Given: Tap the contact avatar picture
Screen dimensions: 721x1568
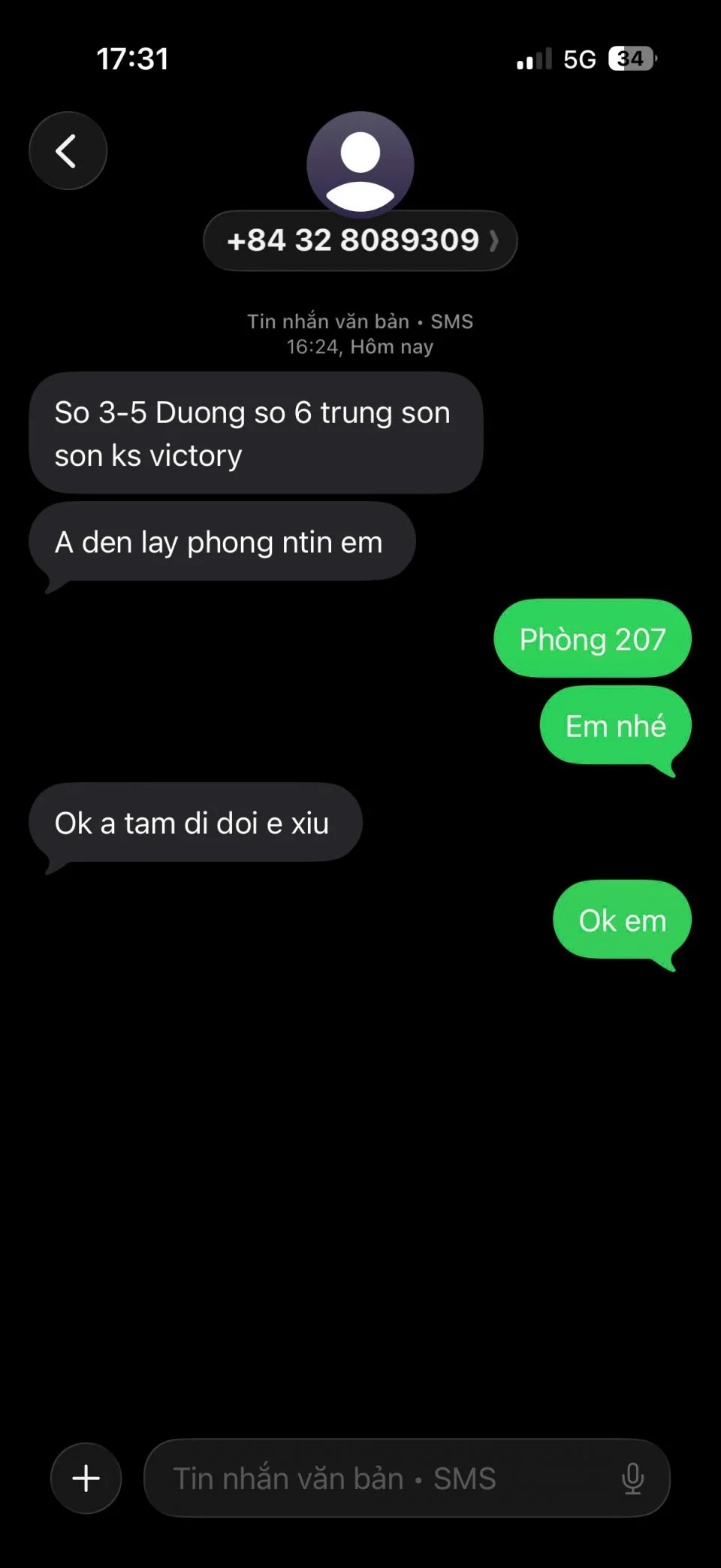Looking at the screenshot, I should [x=360, y=162].
